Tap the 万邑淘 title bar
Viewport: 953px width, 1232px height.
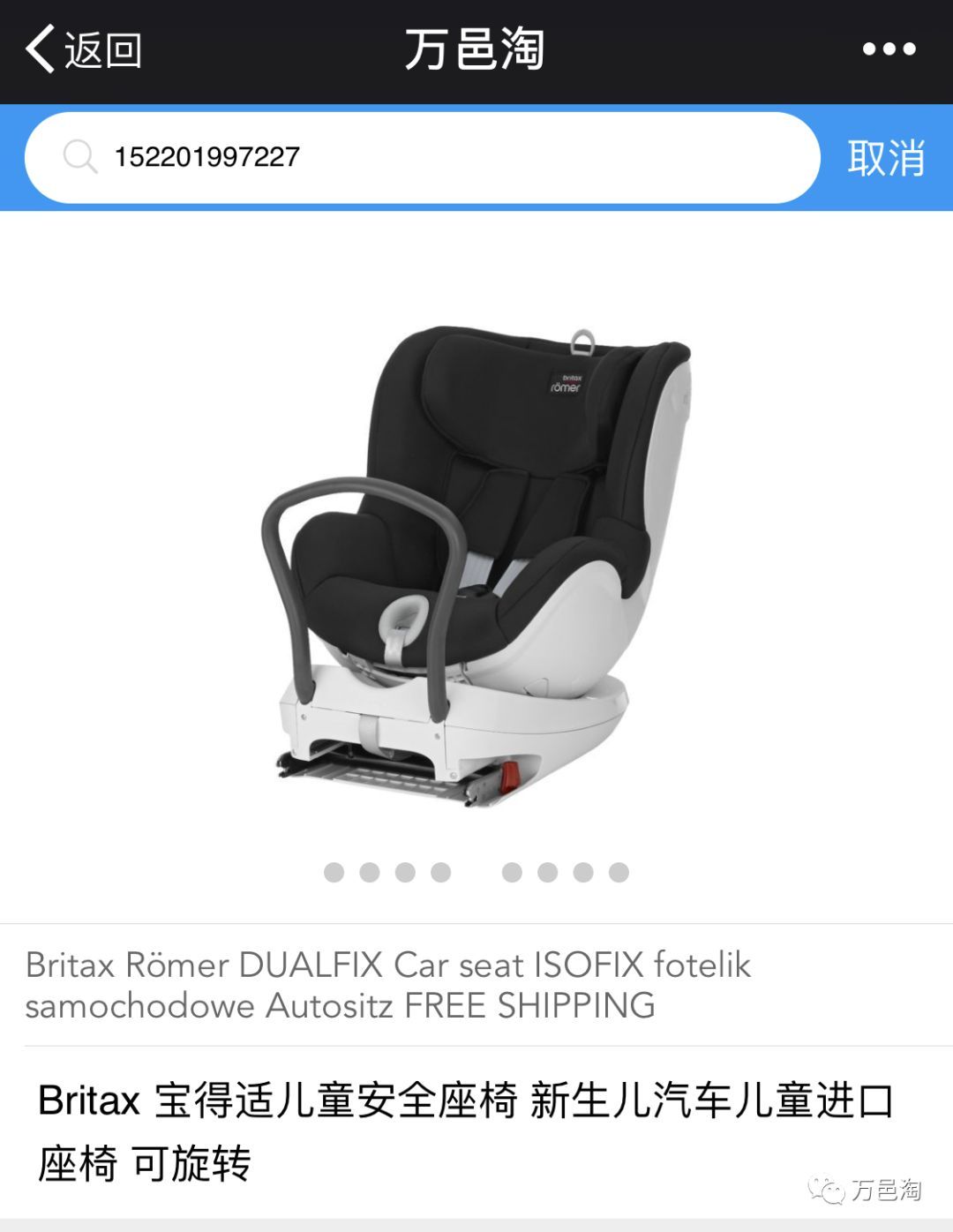point(476,50)
